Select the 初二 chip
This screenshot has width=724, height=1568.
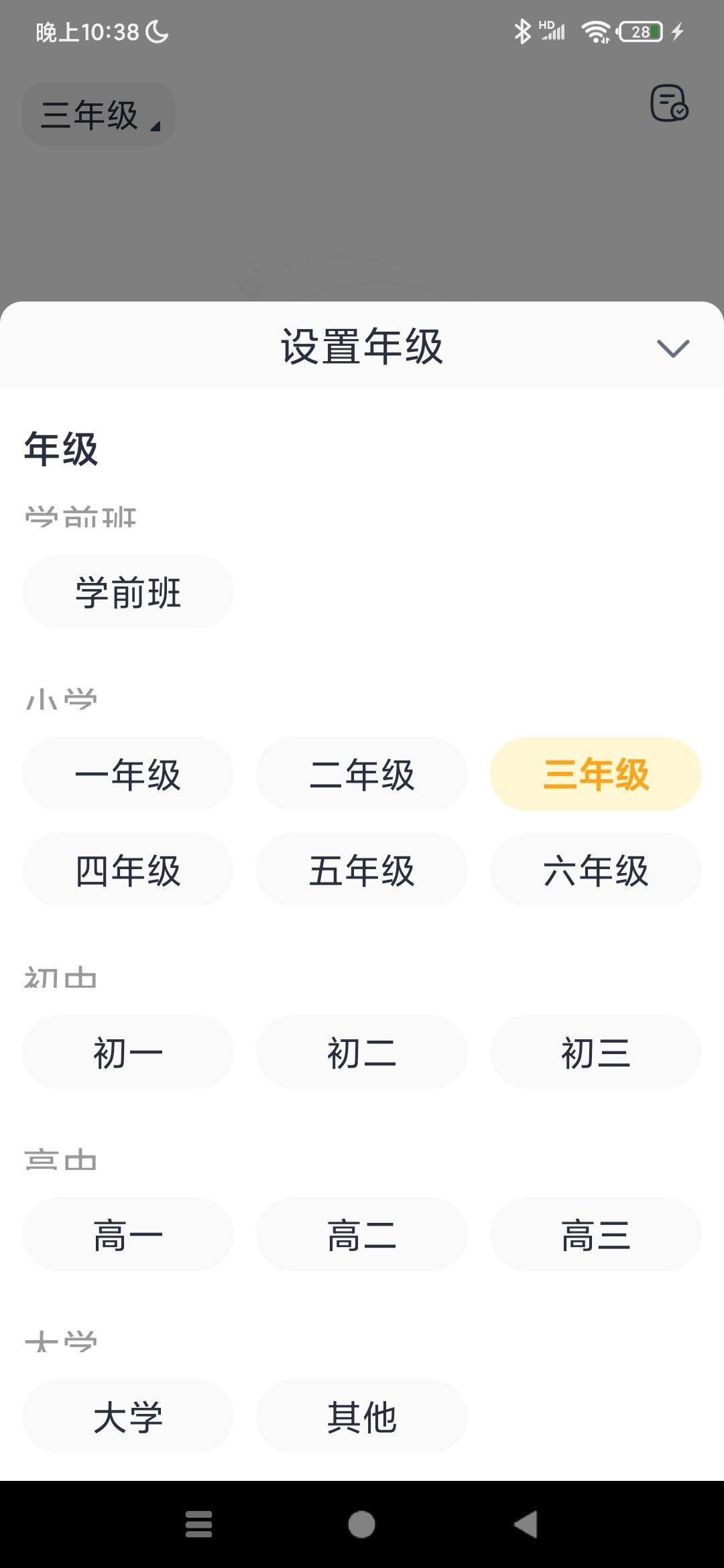[x=362, y=1052]
